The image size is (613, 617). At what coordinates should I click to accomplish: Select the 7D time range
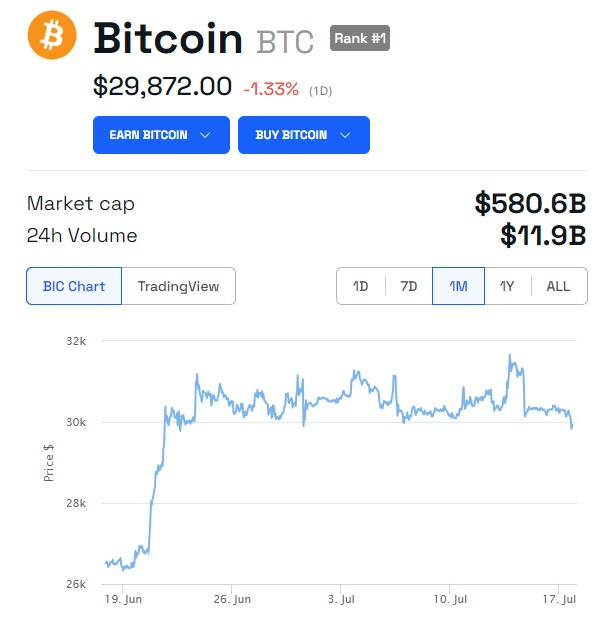pyautogui.click(x=409, y=286)
